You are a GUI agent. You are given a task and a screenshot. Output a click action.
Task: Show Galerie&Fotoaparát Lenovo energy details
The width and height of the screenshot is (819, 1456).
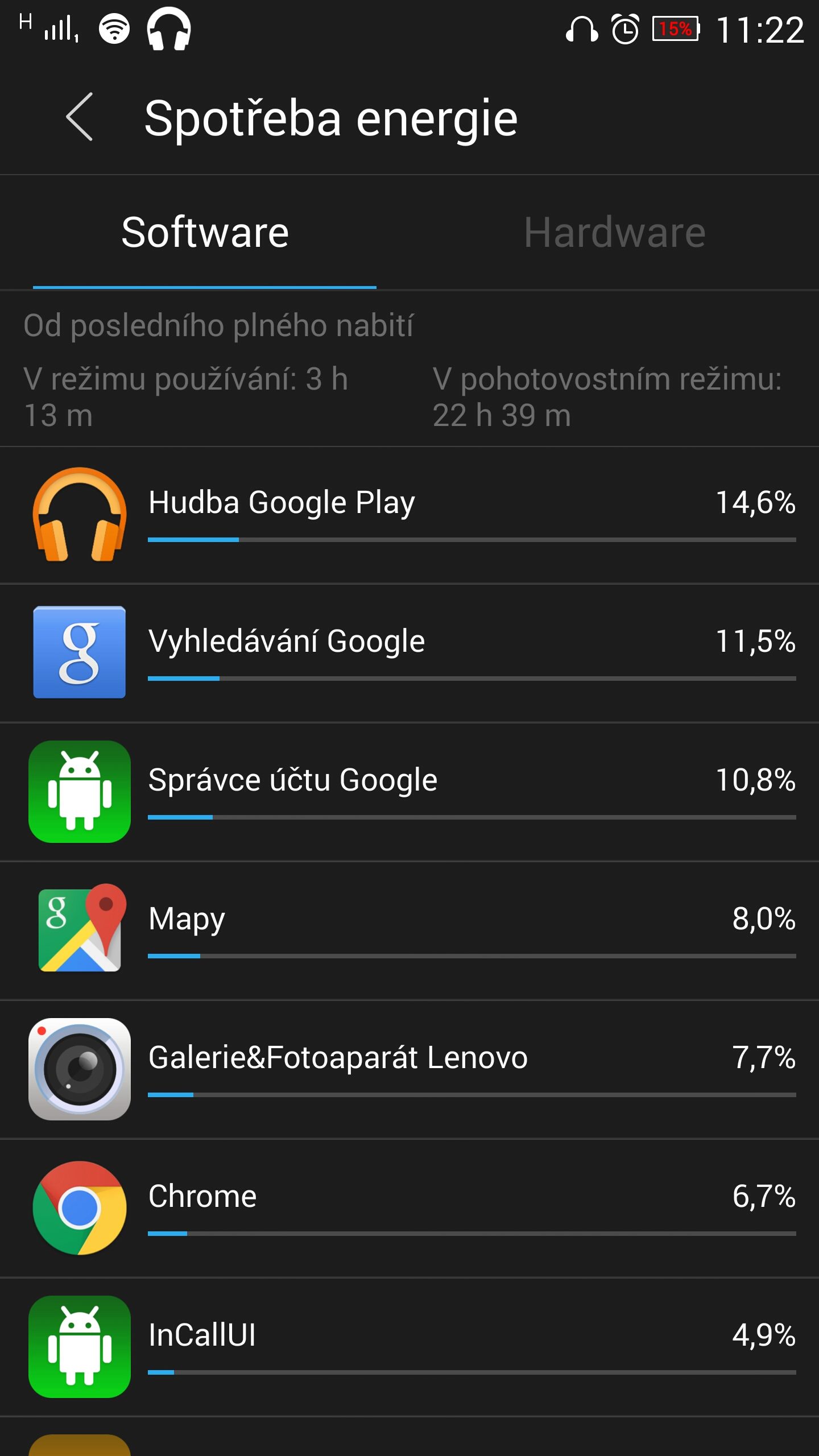(x=409, y=1069)
